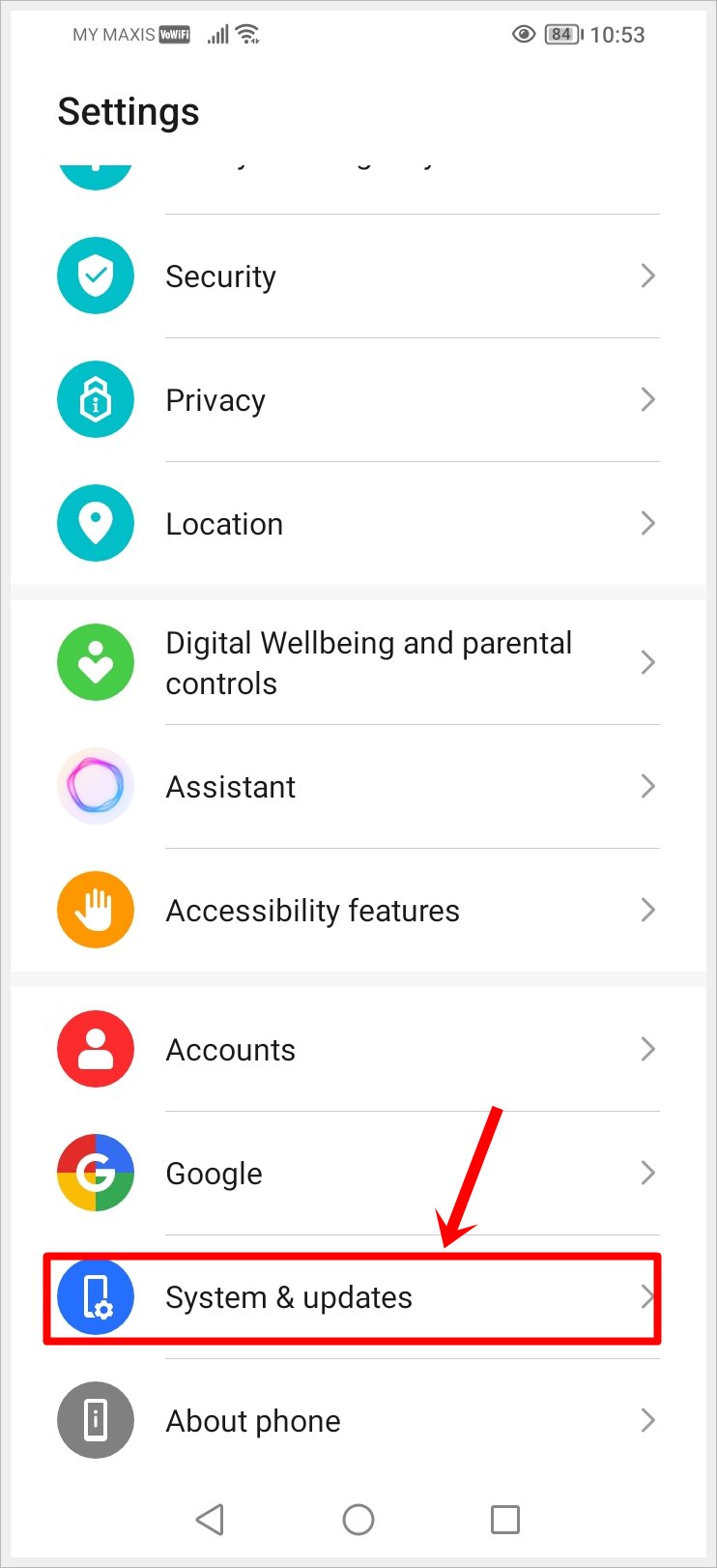The image size is (717, 1568).
Task: Expand the Security settings chevron
Action: (648, 276)
